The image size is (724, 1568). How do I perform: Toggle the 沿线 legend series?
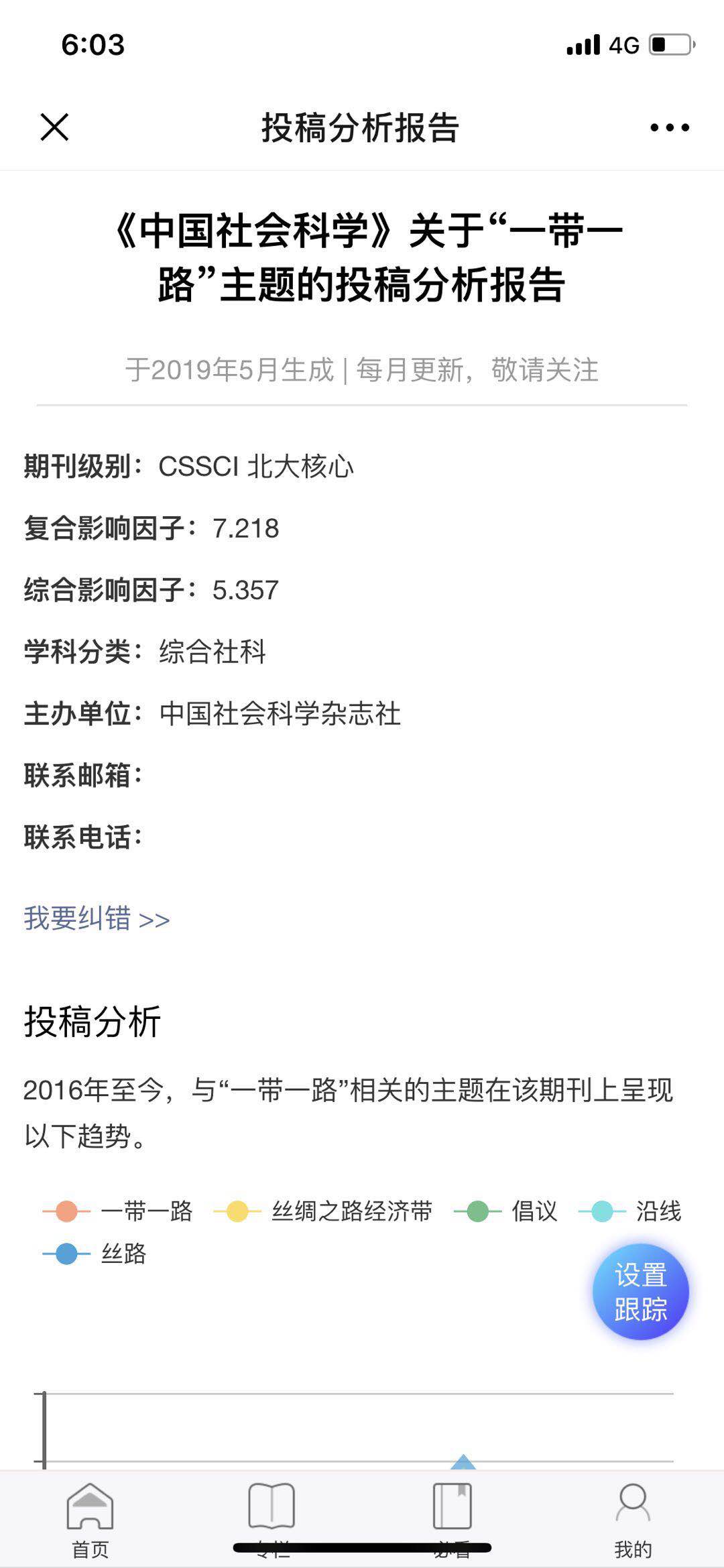coord(630,1211)
